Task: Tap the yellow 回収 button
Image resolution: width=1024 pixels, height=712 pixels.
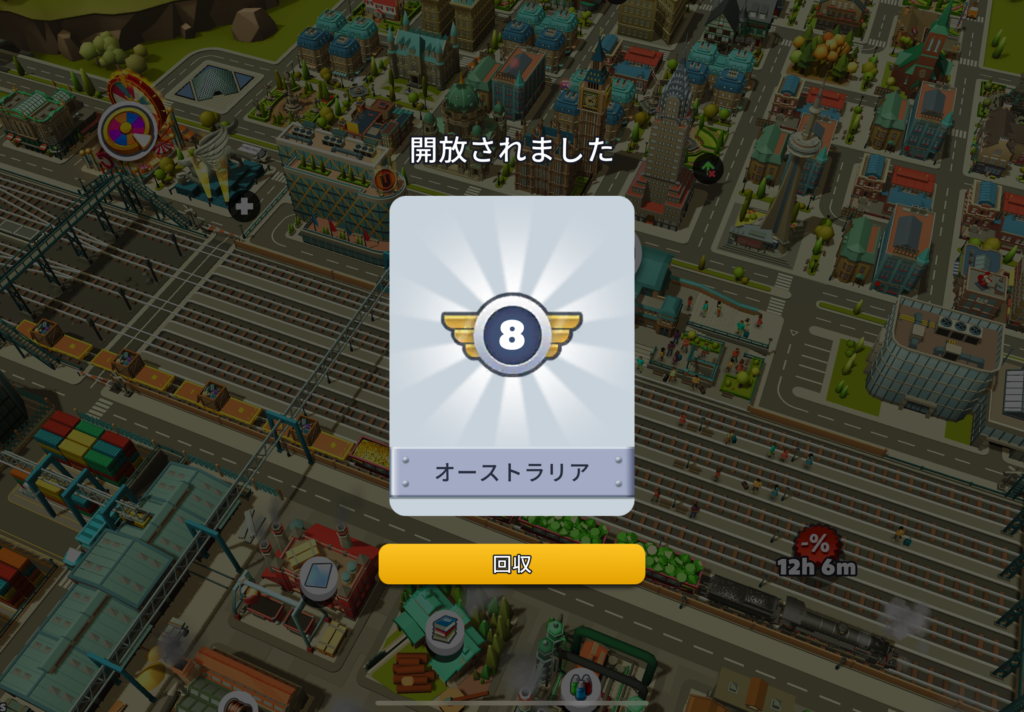Action: 511,564
